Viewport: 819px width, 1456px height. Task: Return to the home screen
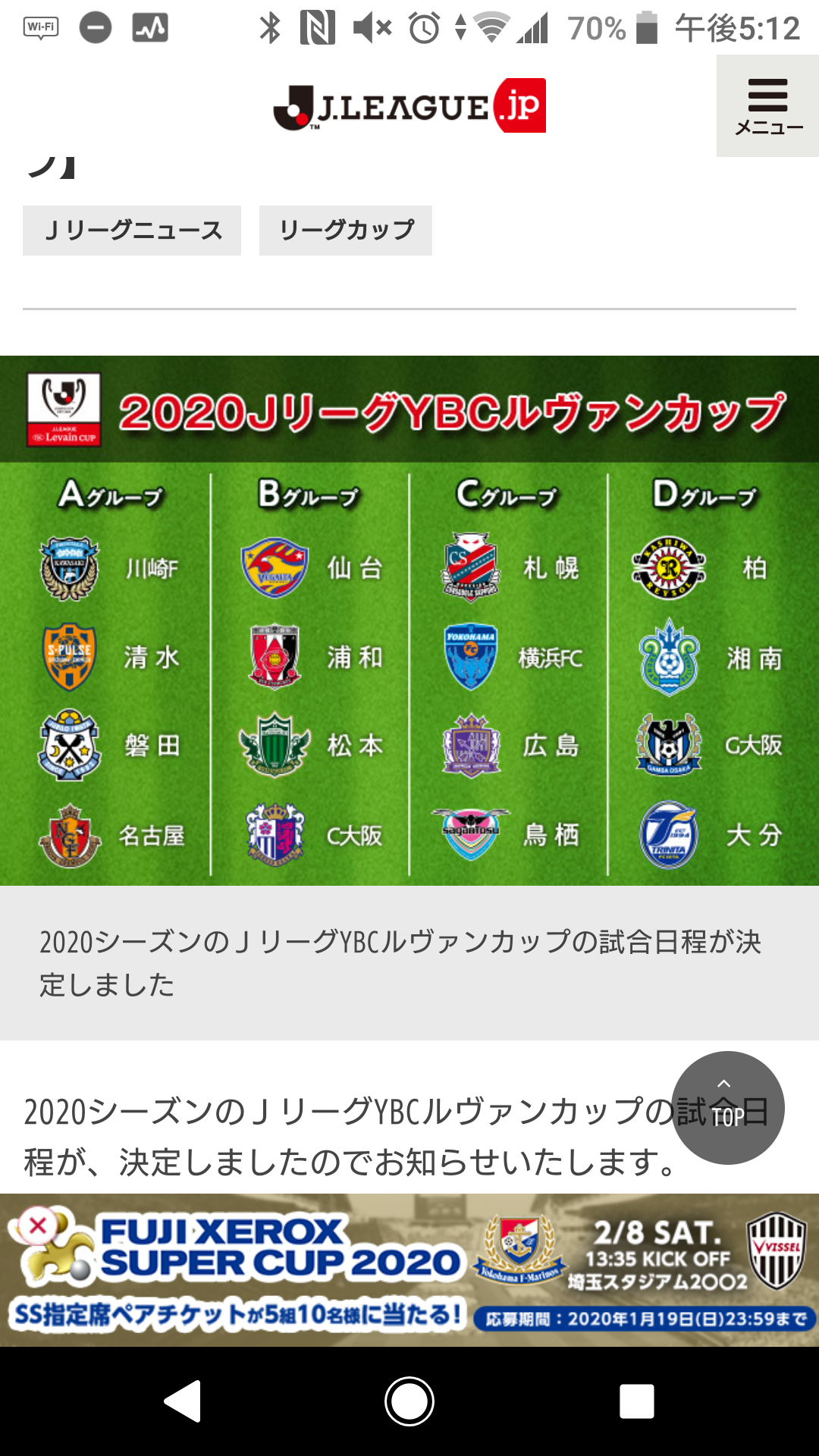[409, 1401]
